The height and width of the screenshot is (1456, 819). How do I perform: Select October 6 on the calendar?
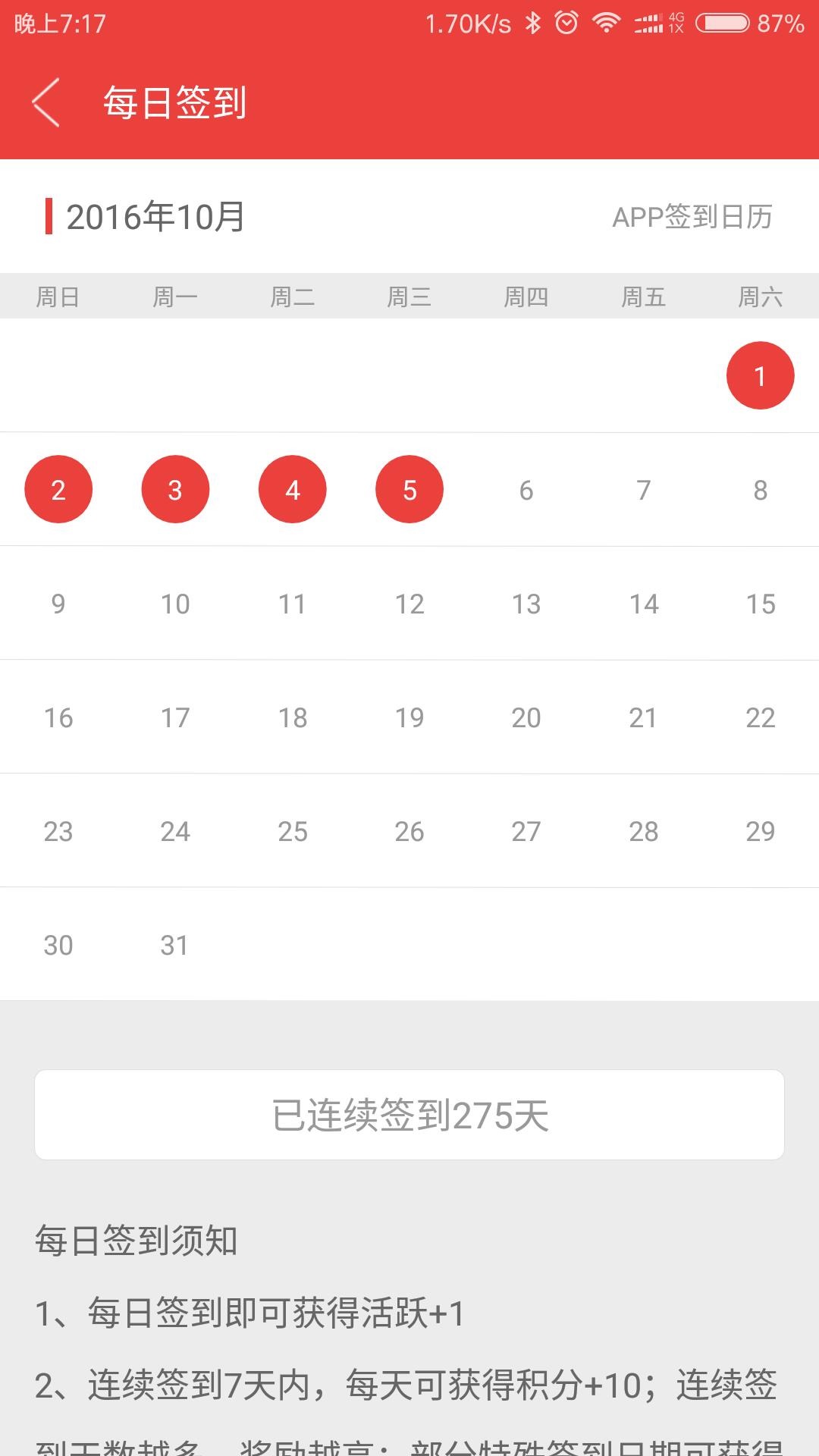[x=526, y=491]
